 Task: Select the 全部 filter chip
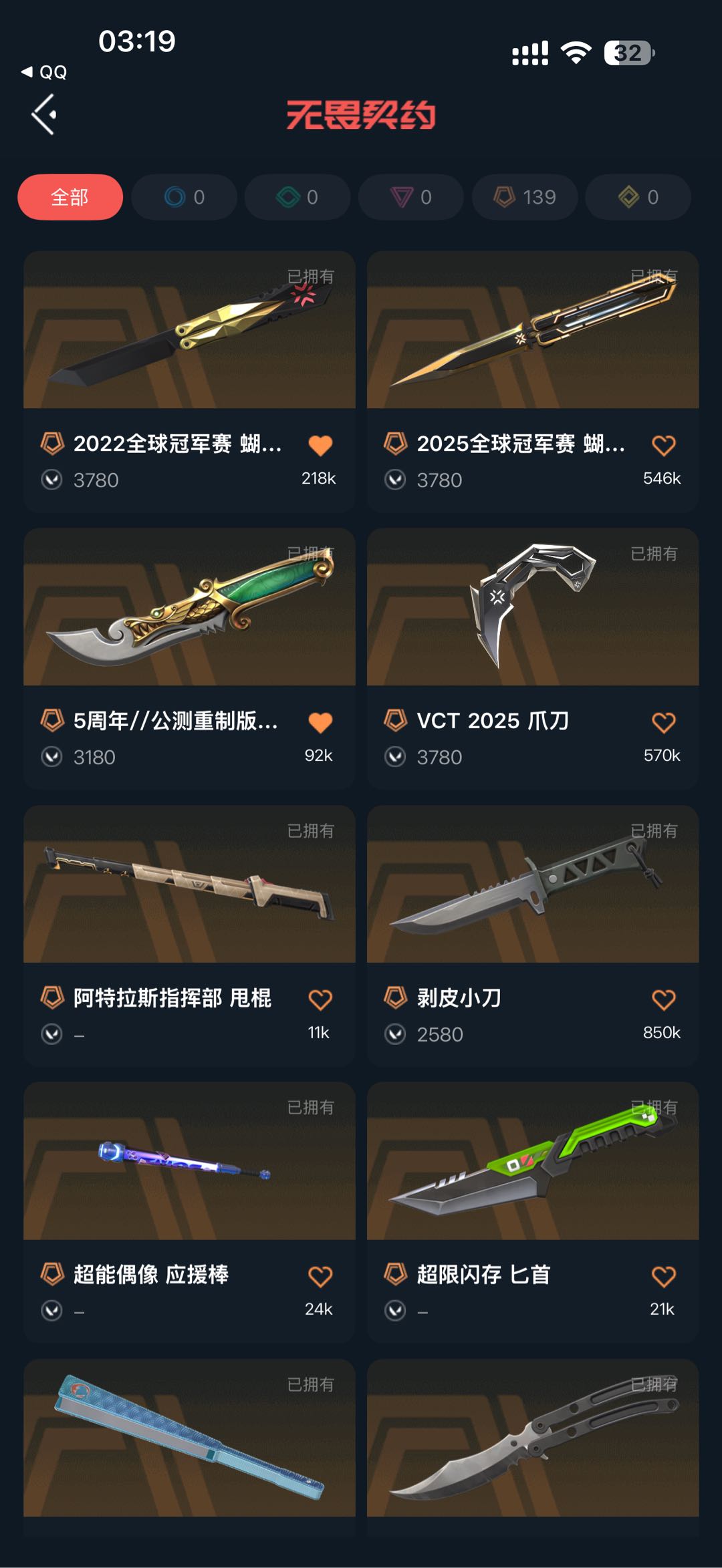click(x=70, y=197)
